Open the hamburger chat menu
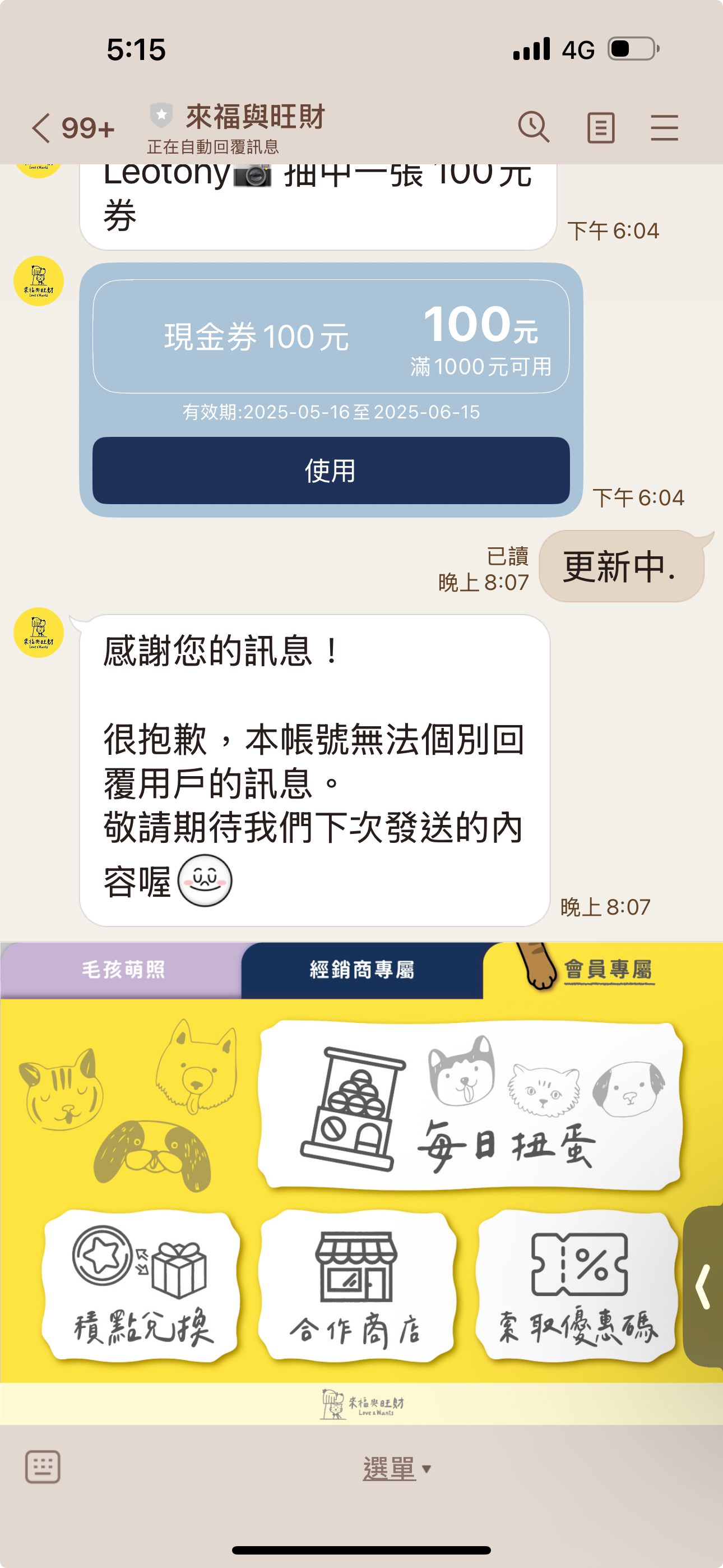The width and height of the screenshot is (723, 1568). click(x=664, y=128)
